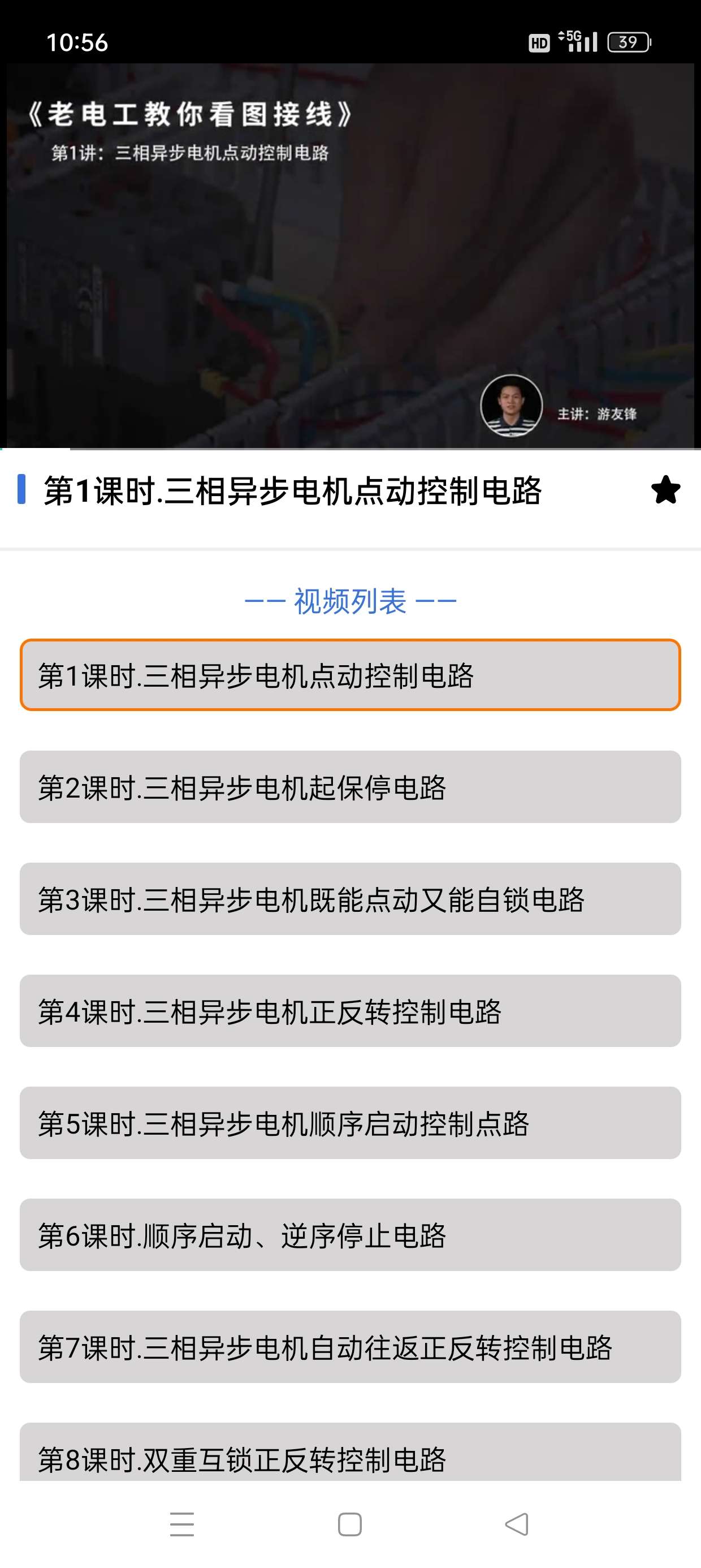Play 第3课时 既能点动又能自锁电路
The width and height of the screenshot is (701, 1568).
tap(350, 899)
